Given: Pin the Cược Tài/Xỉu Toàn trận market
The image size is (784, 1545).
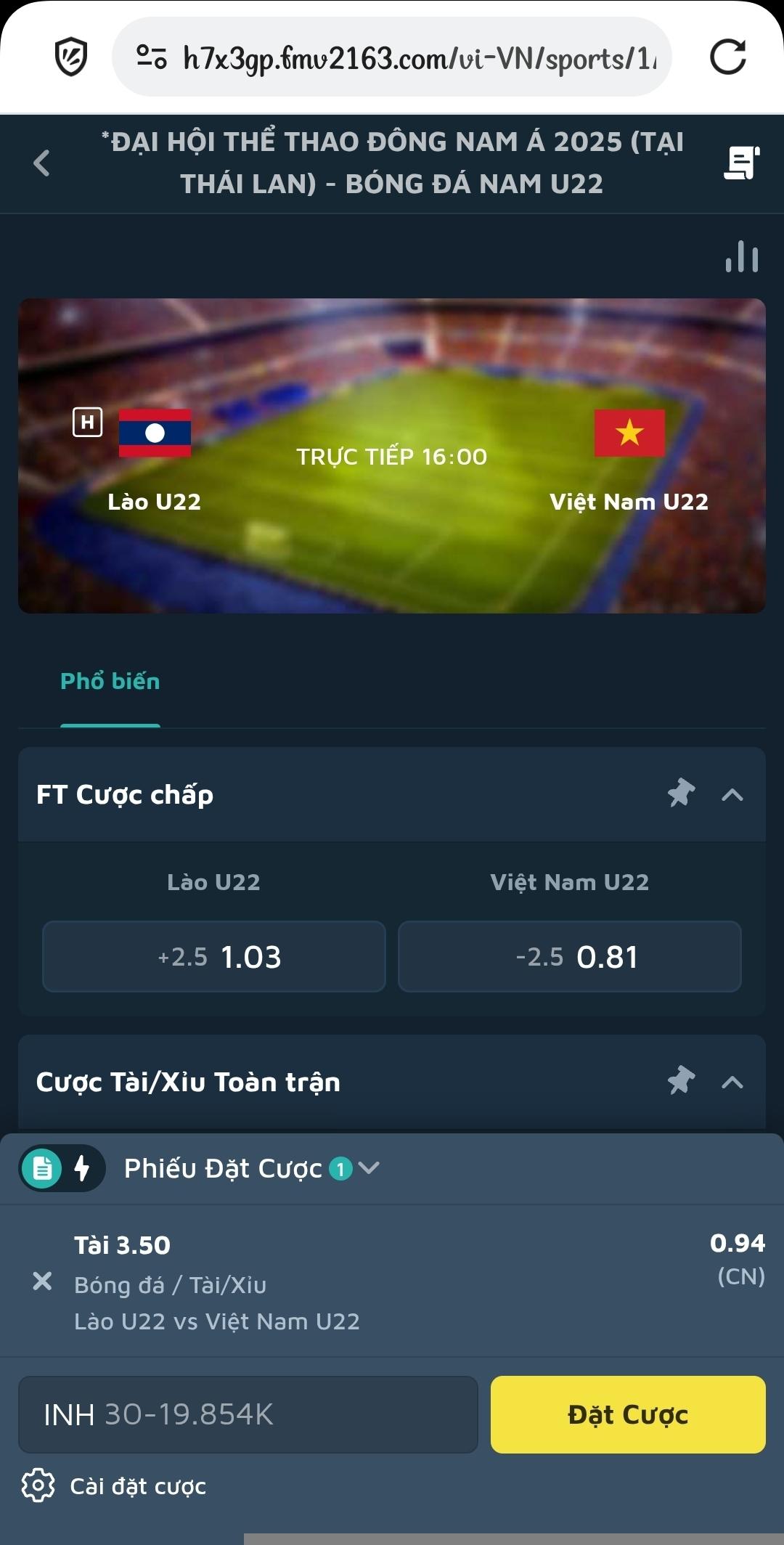Looking at the screenshot, I should tap(681, 1081).
